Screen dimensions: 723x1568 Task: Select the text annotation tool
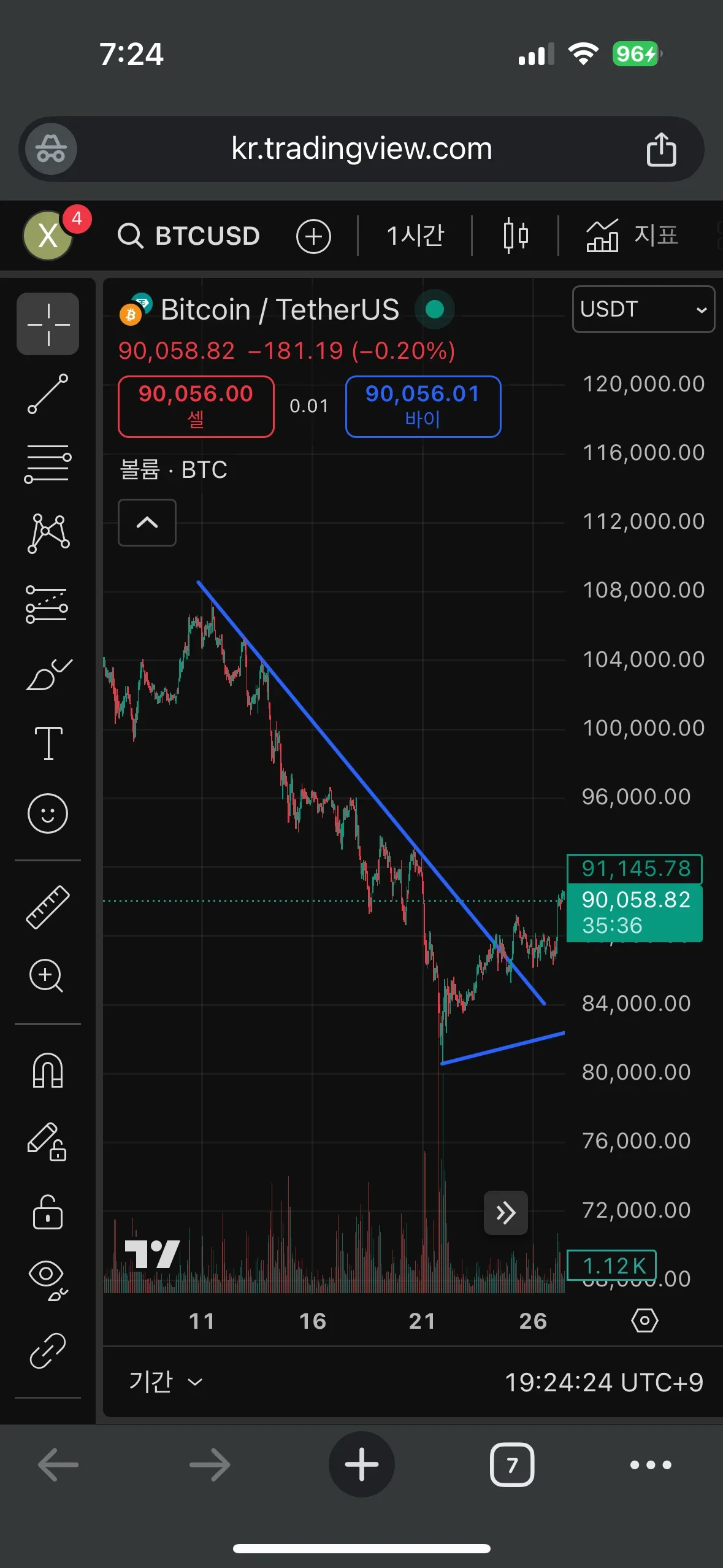point(48,743)
